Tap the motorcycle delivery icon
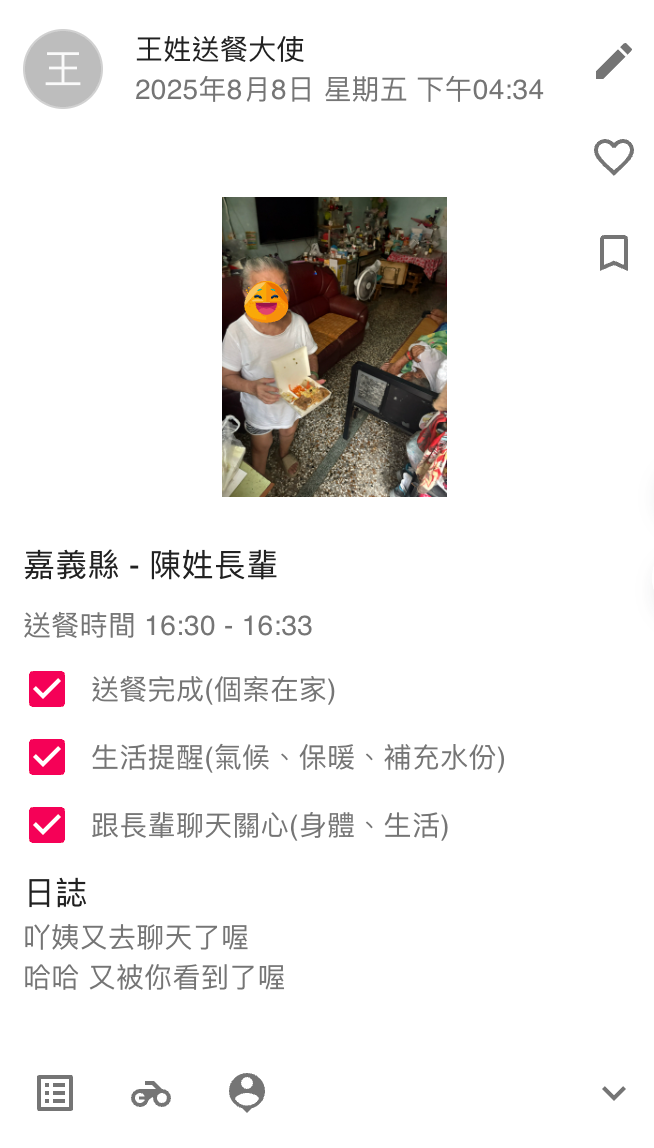654x1148 pixels. click(x=151, y=1094)
